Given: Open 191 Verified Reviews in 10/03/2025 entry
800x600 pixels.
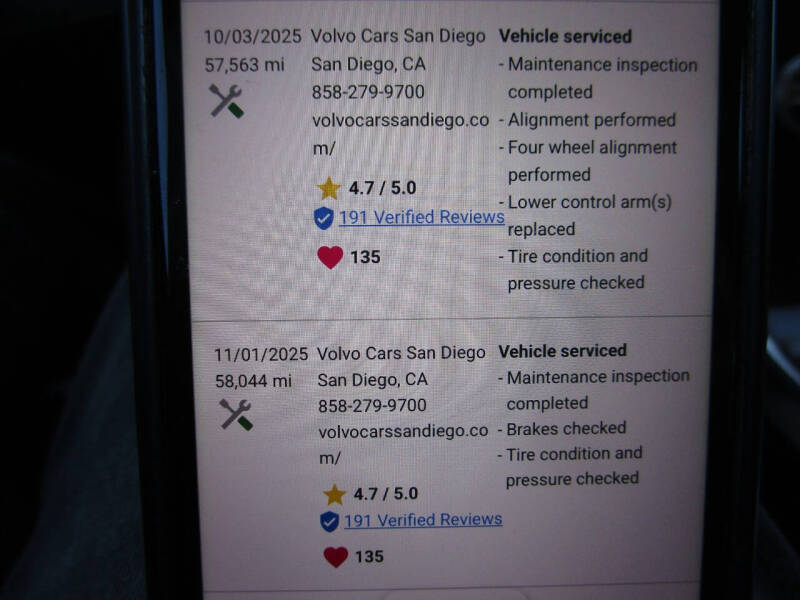Looking at the screenshot, I should pyautogui.click(x=420, y=217).
